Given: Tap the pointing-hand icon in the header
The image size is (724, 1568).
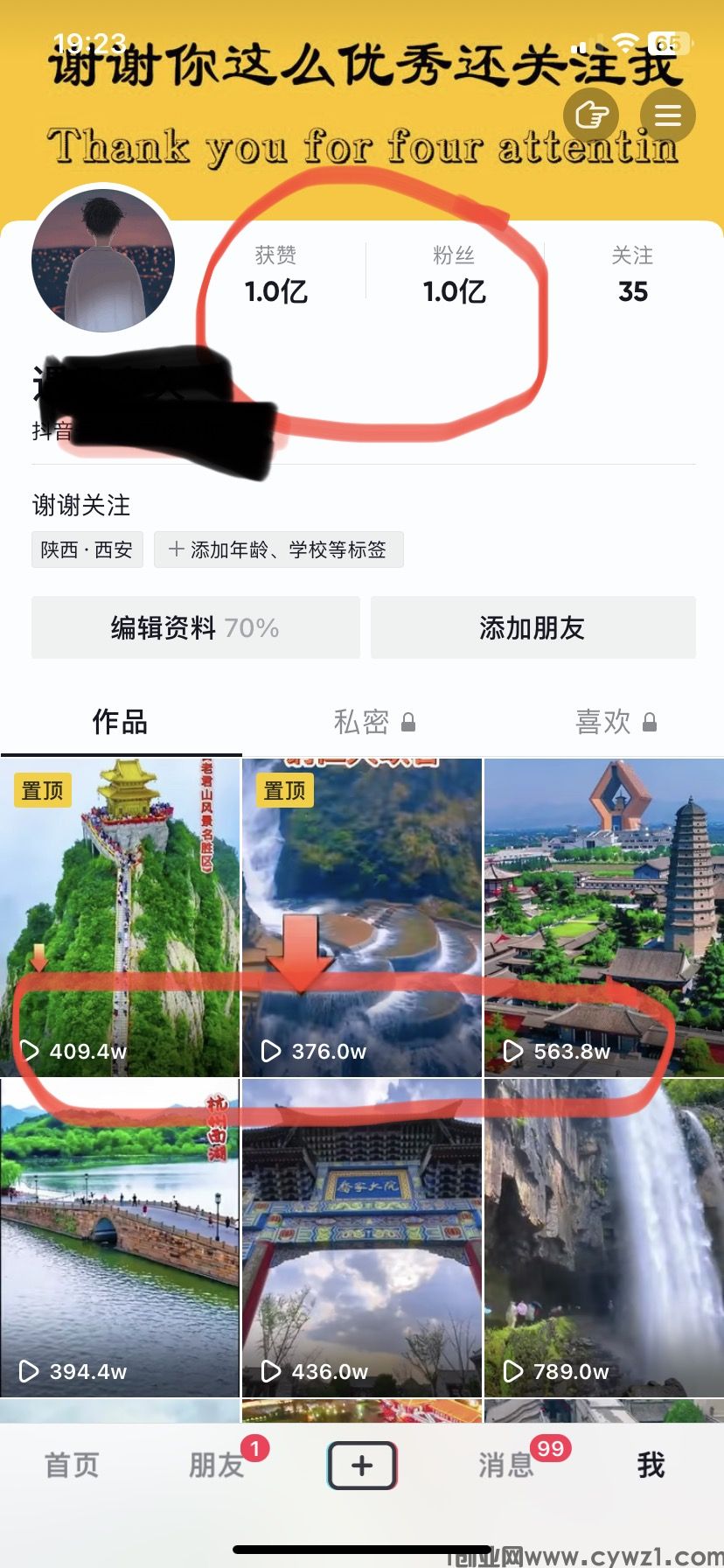Looking at the screenshot, I should point(591,115).
